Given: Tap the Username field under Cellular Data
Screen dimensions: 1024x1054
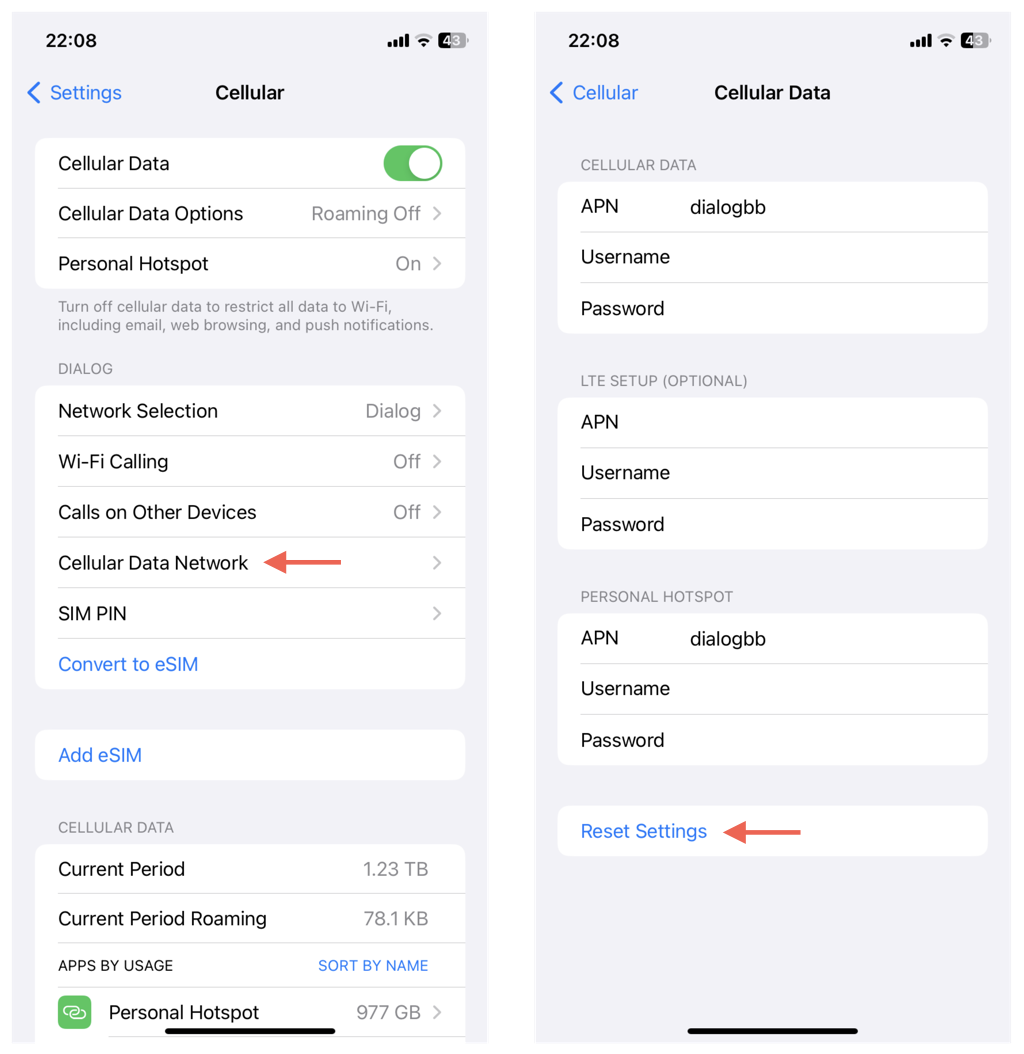Looking at the screenshot, I should click(x=800, y=257).
